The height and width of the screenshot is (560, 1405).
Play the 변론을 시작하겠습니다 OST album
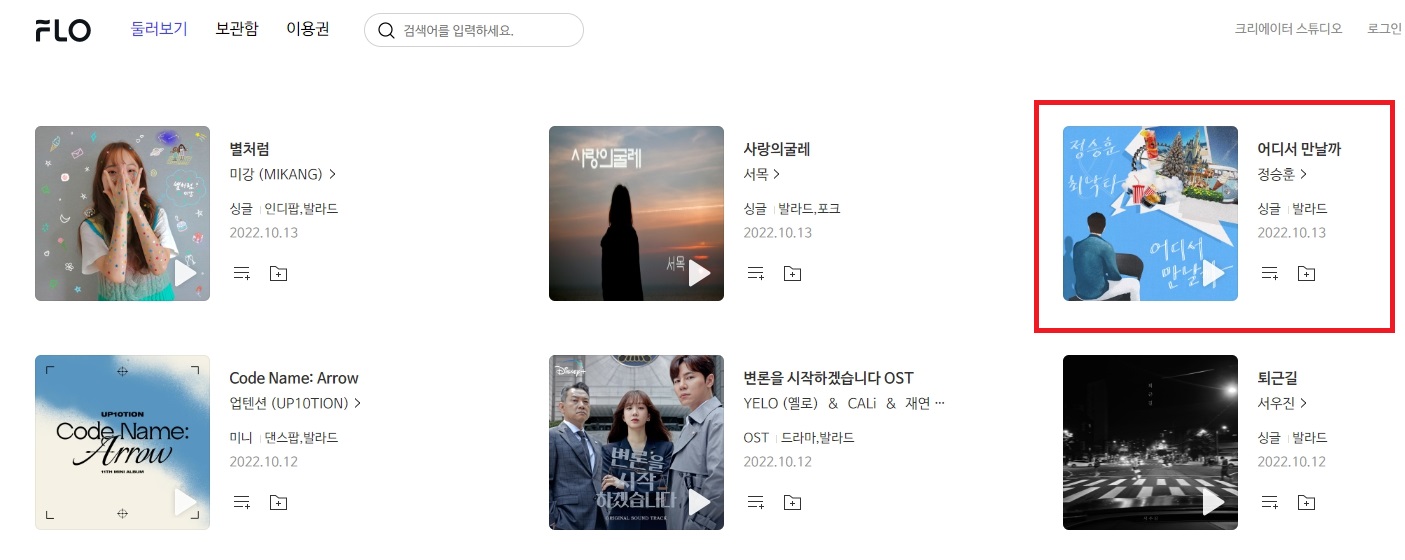point(700,501)
